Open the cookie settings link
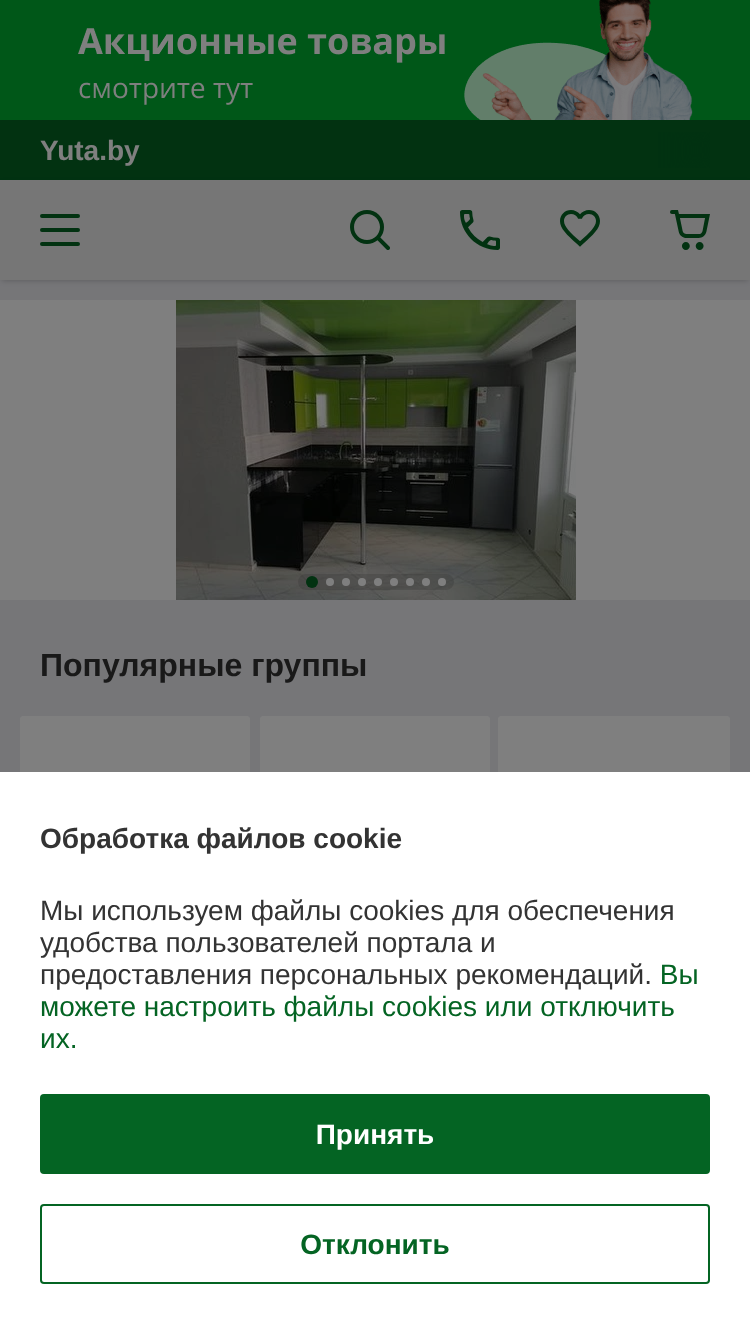 tap(369, 1007)
